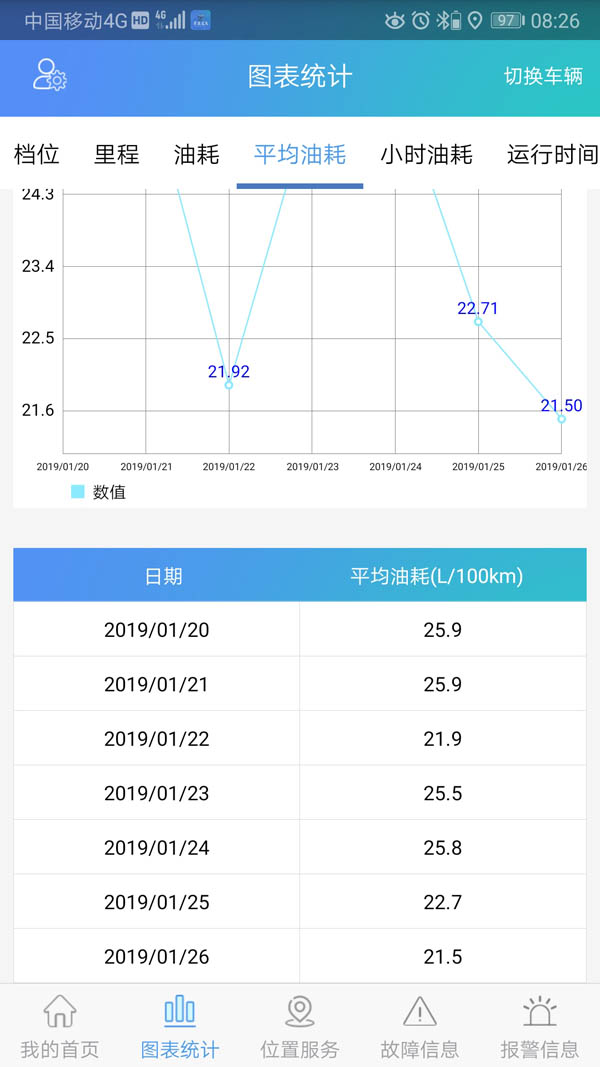
Task: Switch to 报警信息 in bottom navigation
Action: [540, 1027]
